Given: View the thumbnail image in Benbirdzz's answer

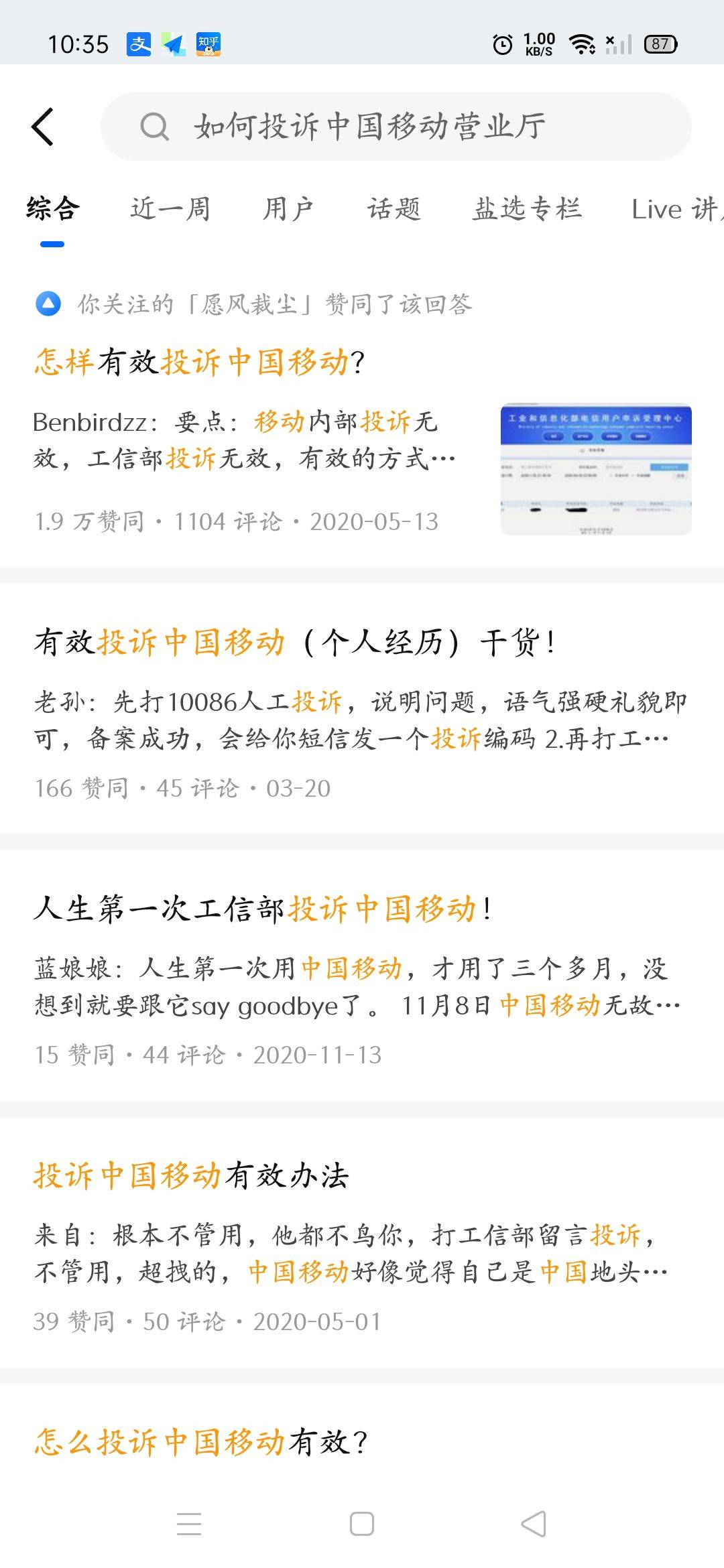Looking at the screenshot, I should [596, 469].
